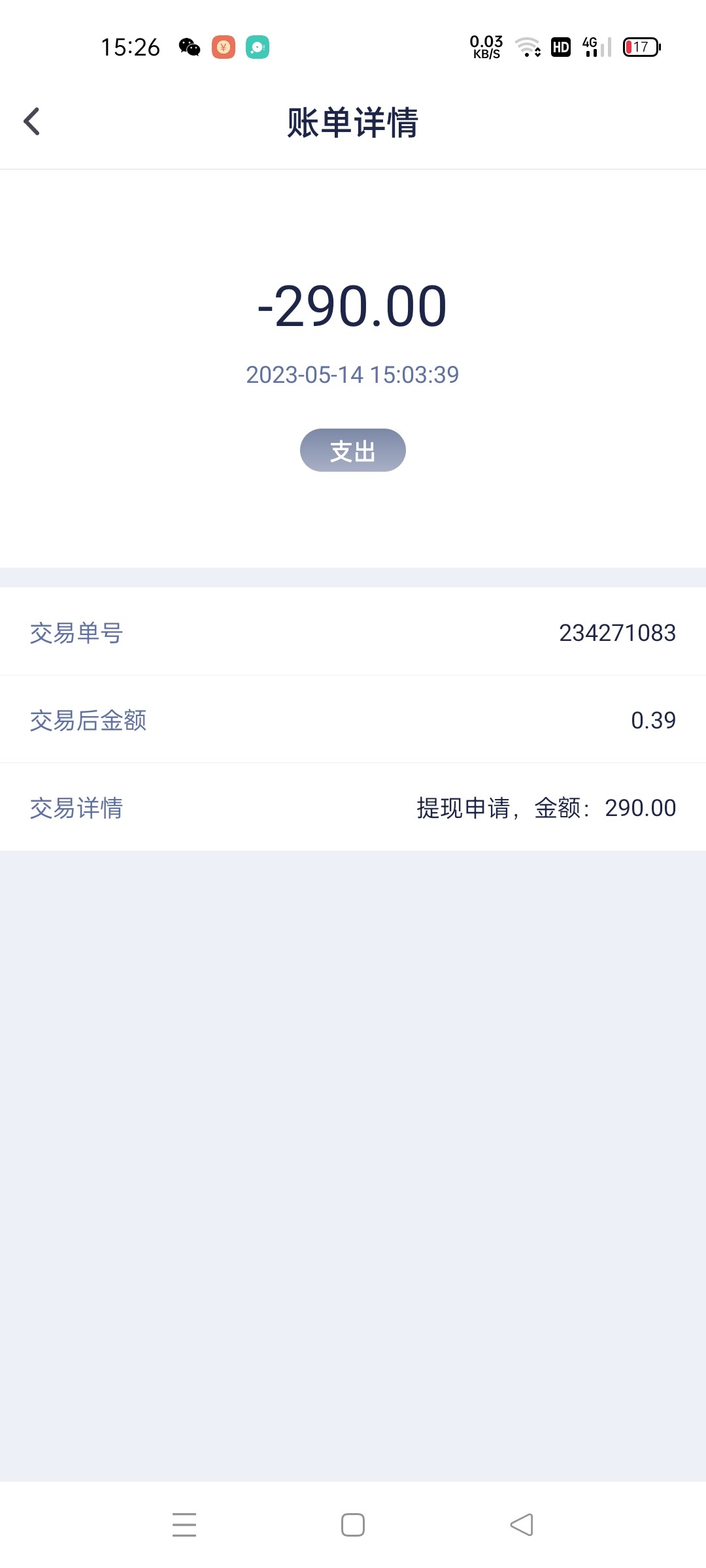Tap the 支出 expenditure label button
This screenshot has width=706, height=1568.
[x=352, y=449]
